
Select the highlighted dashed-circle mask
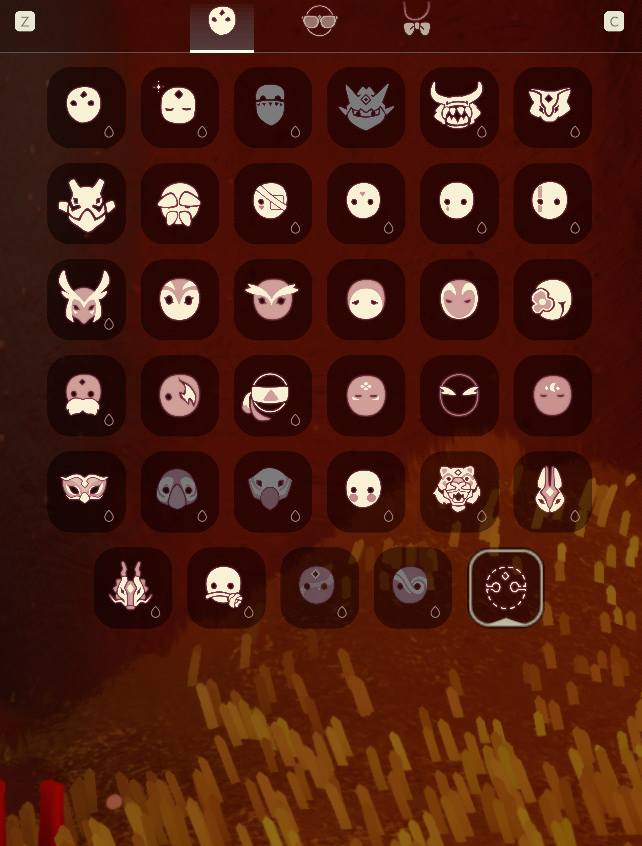tap(506, 588)
